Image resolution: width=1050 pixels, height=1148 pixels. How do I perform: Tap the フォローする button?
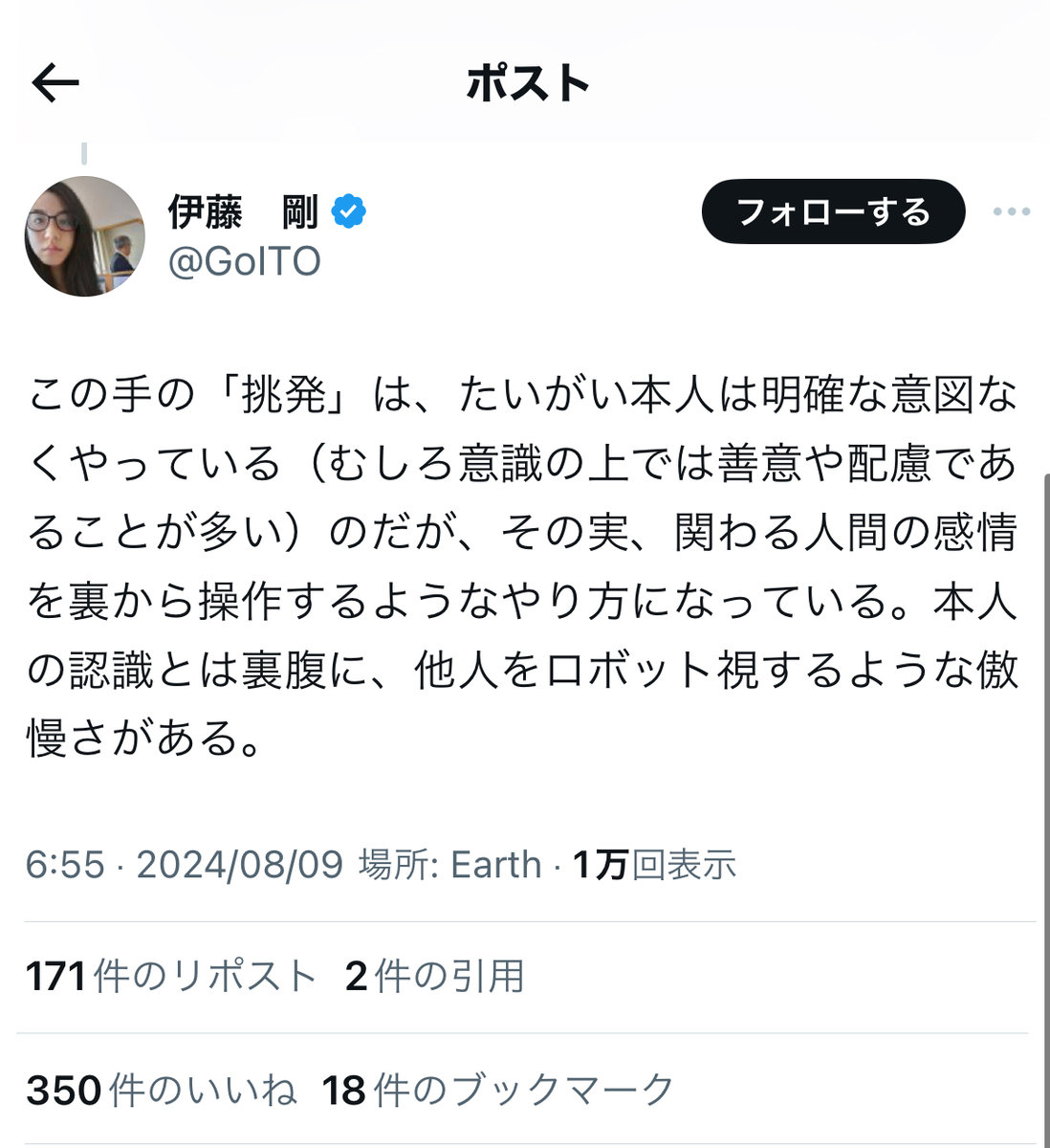833,211
